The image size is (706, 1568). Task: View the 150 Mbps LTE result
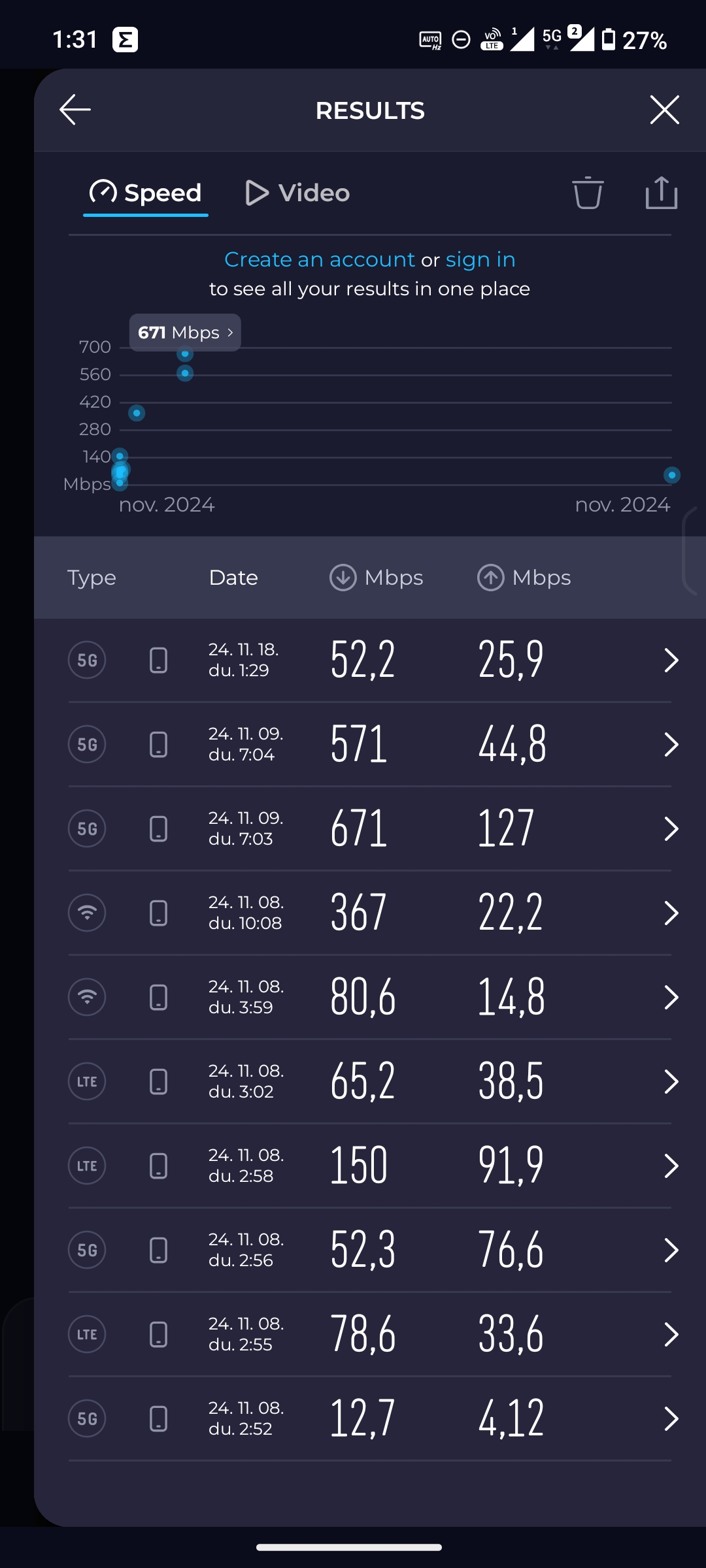point(370,1166)
